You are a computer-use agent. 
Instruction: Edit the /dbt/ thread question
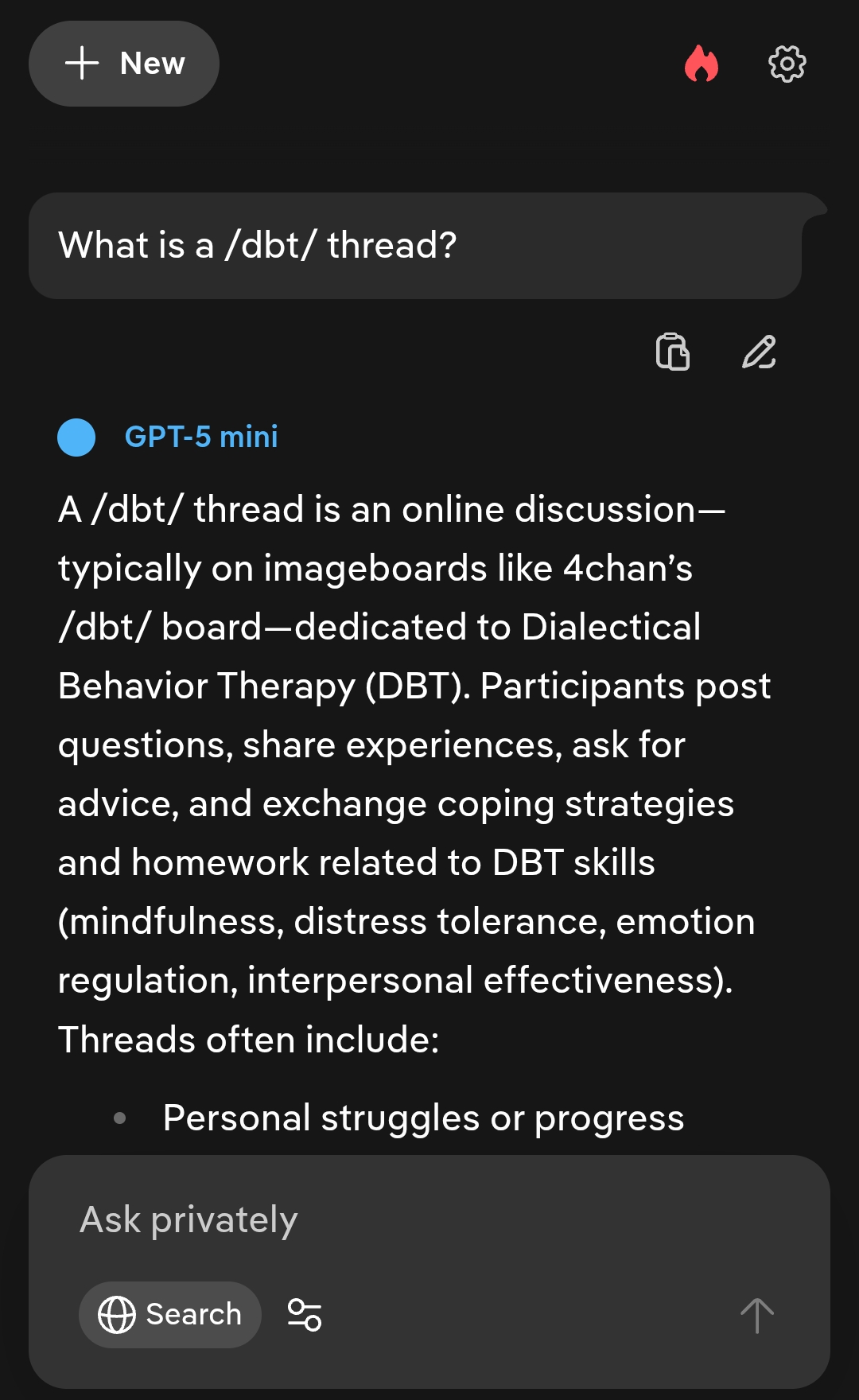pyautogui.click(x=759, y=352)
